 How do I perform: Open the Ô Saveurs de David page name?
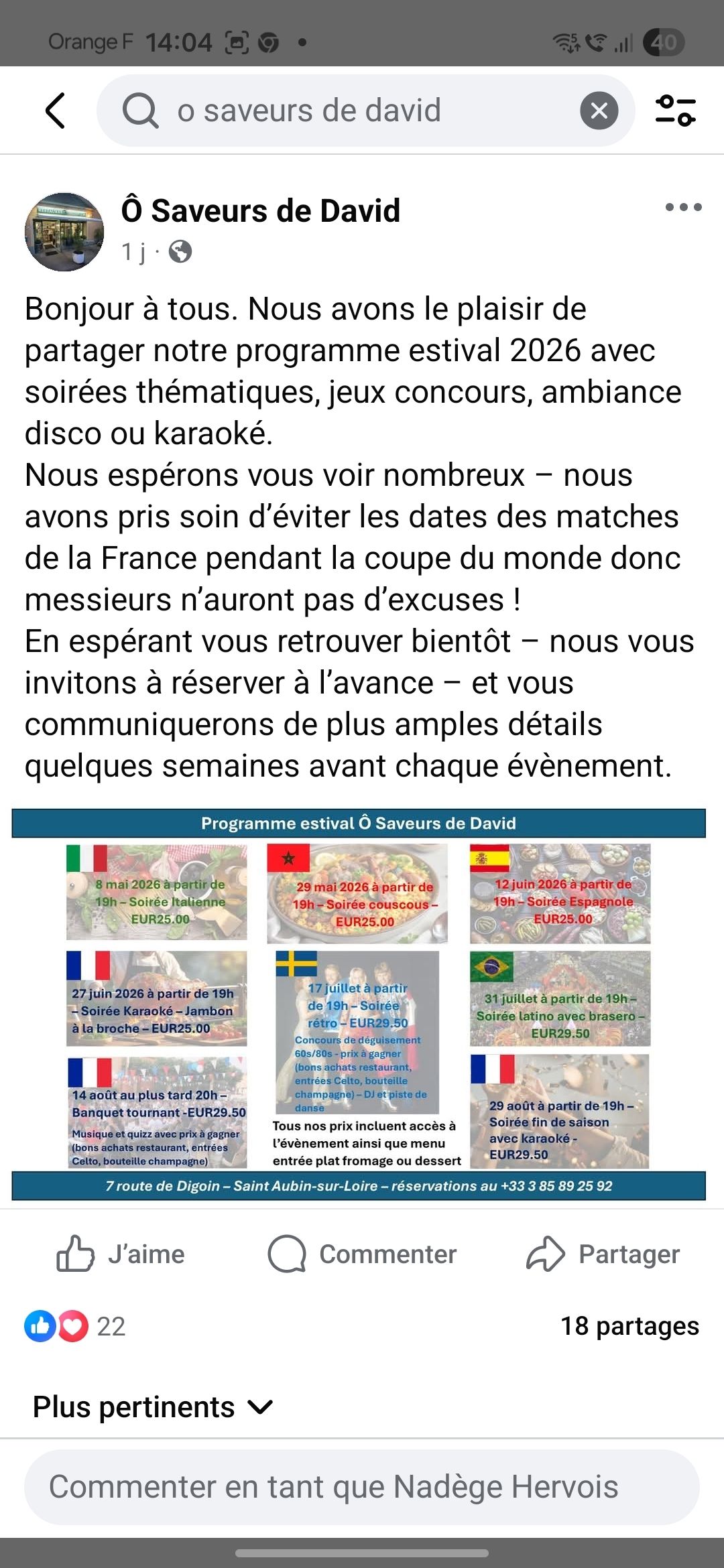click(x=261, y=210)
